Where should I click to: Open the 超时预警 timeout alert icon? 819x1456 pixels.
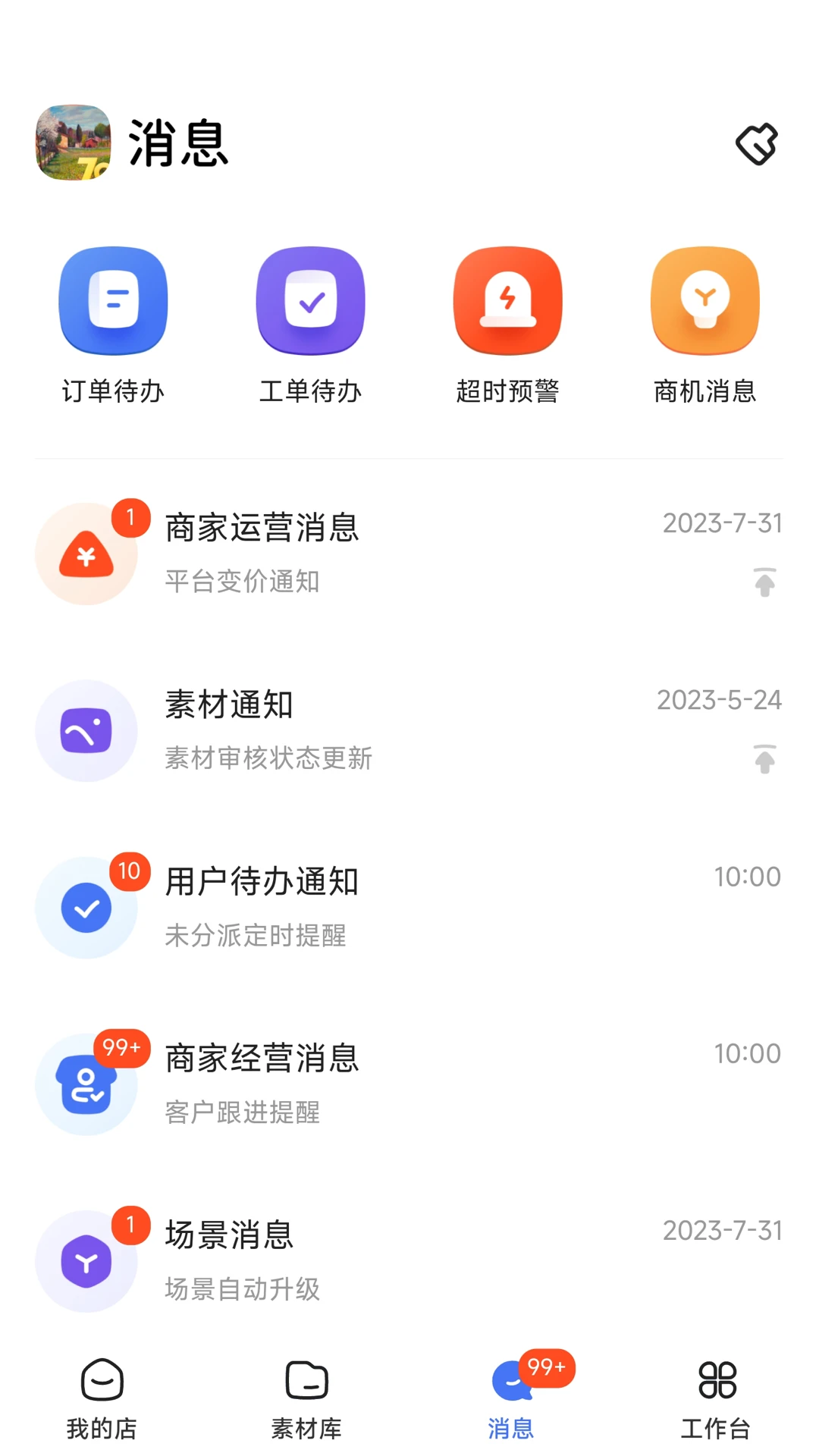(x=507, y=300)
